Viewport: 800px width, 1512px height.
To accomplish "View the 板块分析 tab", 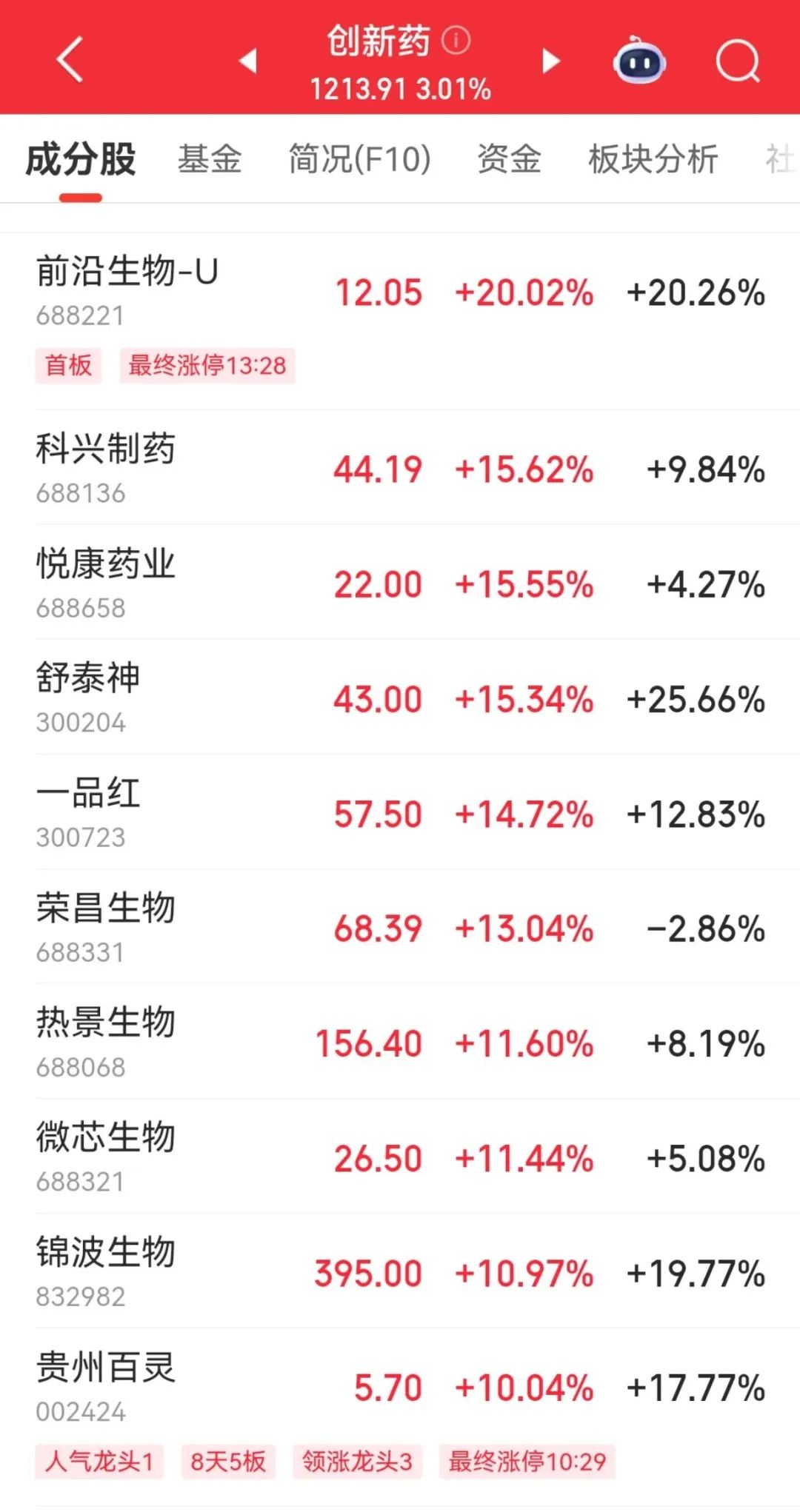I will 653,159.
